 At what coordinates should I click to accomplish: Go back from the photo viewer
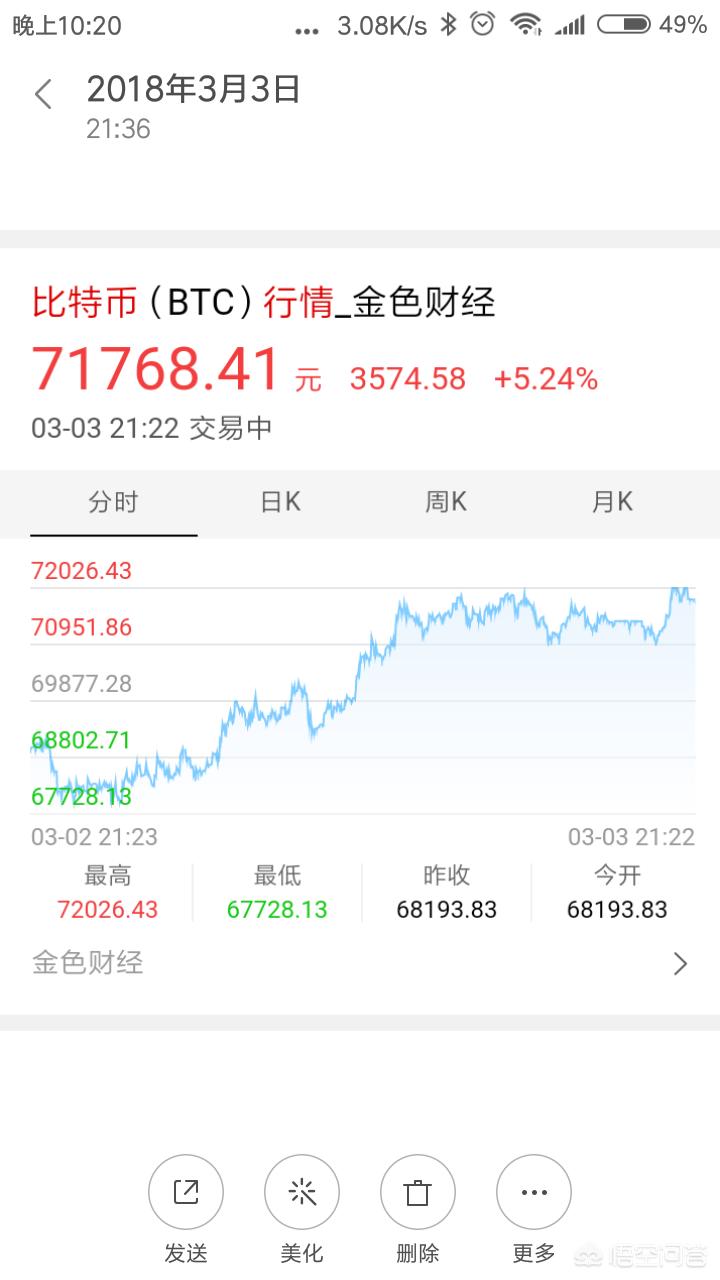tap(43, 95)
